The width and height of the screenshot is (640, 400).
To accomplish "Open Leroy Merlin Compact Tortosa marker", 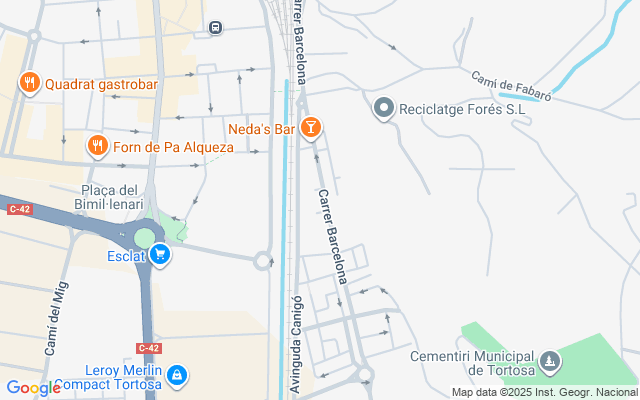I will 176,376.
